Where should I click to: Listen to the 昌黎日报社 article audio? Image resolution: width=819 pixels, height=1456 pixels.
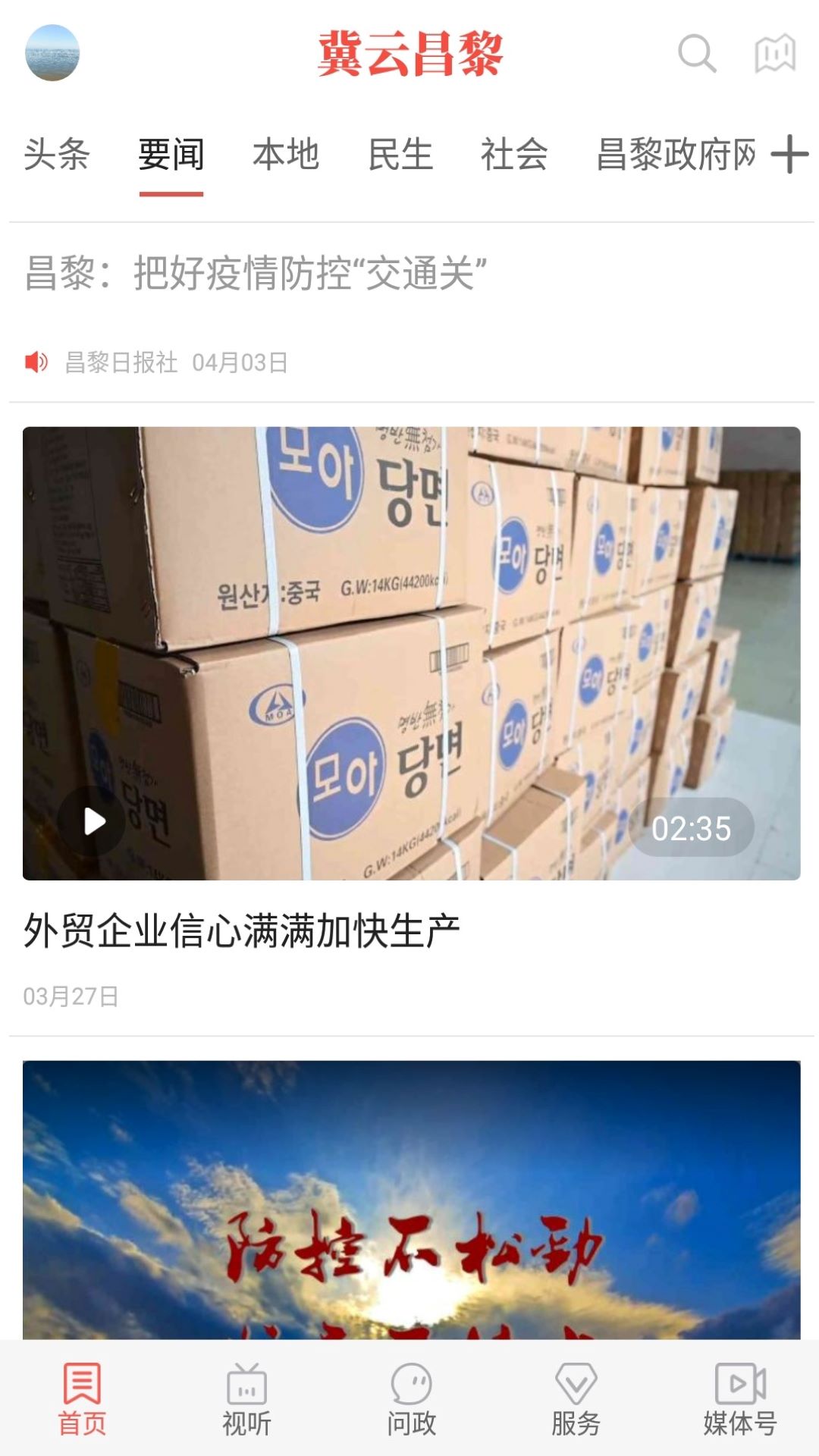click(x=36, y=362)
